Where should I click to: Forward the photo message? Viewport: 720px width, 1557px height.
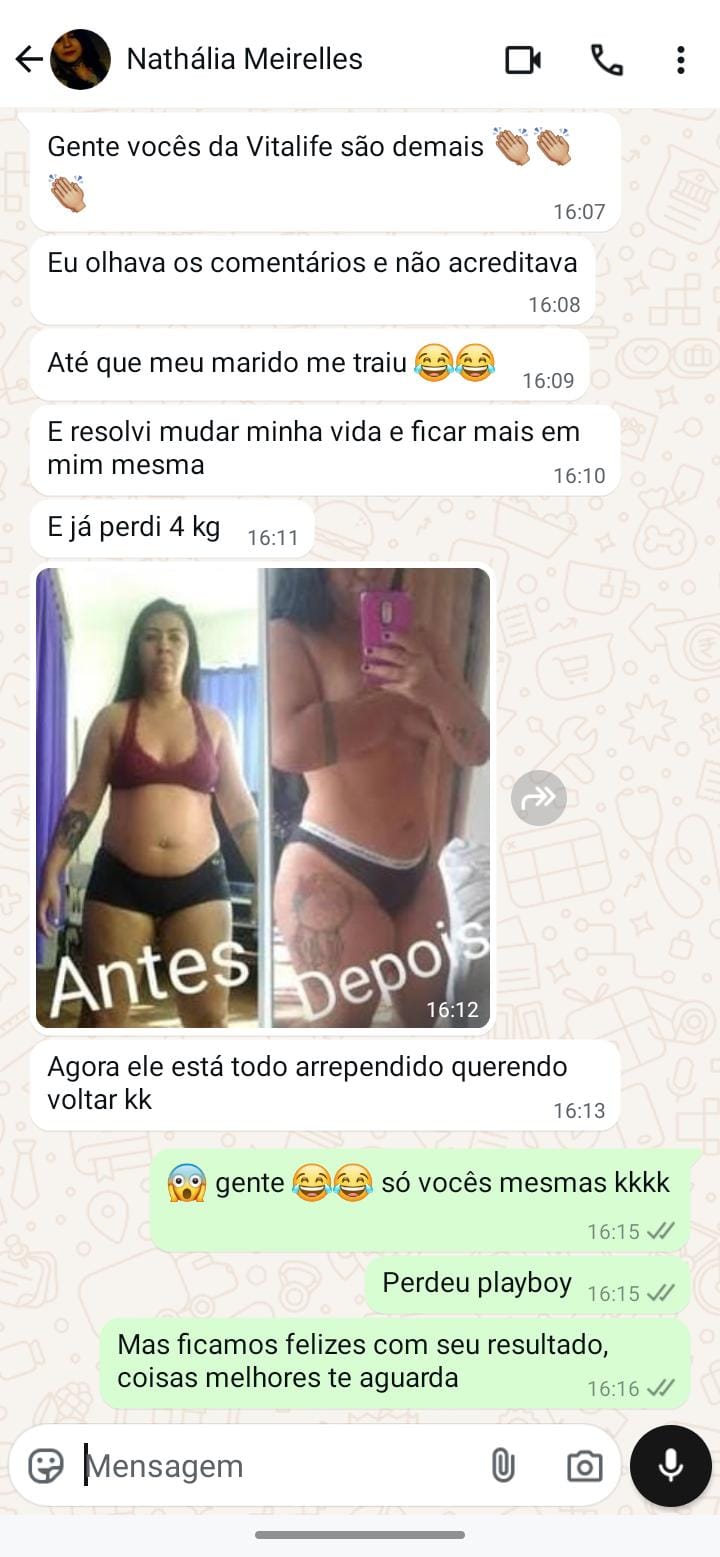(x=538, y=797)
